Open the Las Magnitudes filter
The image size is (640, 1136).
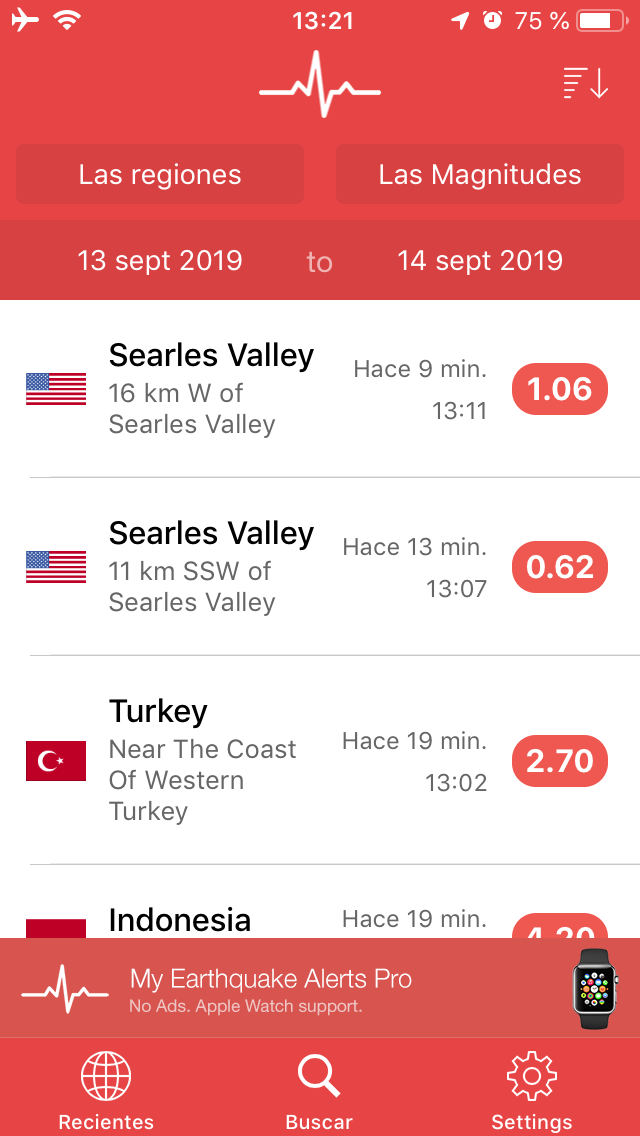pyautogui.click(x=480, y=175)
